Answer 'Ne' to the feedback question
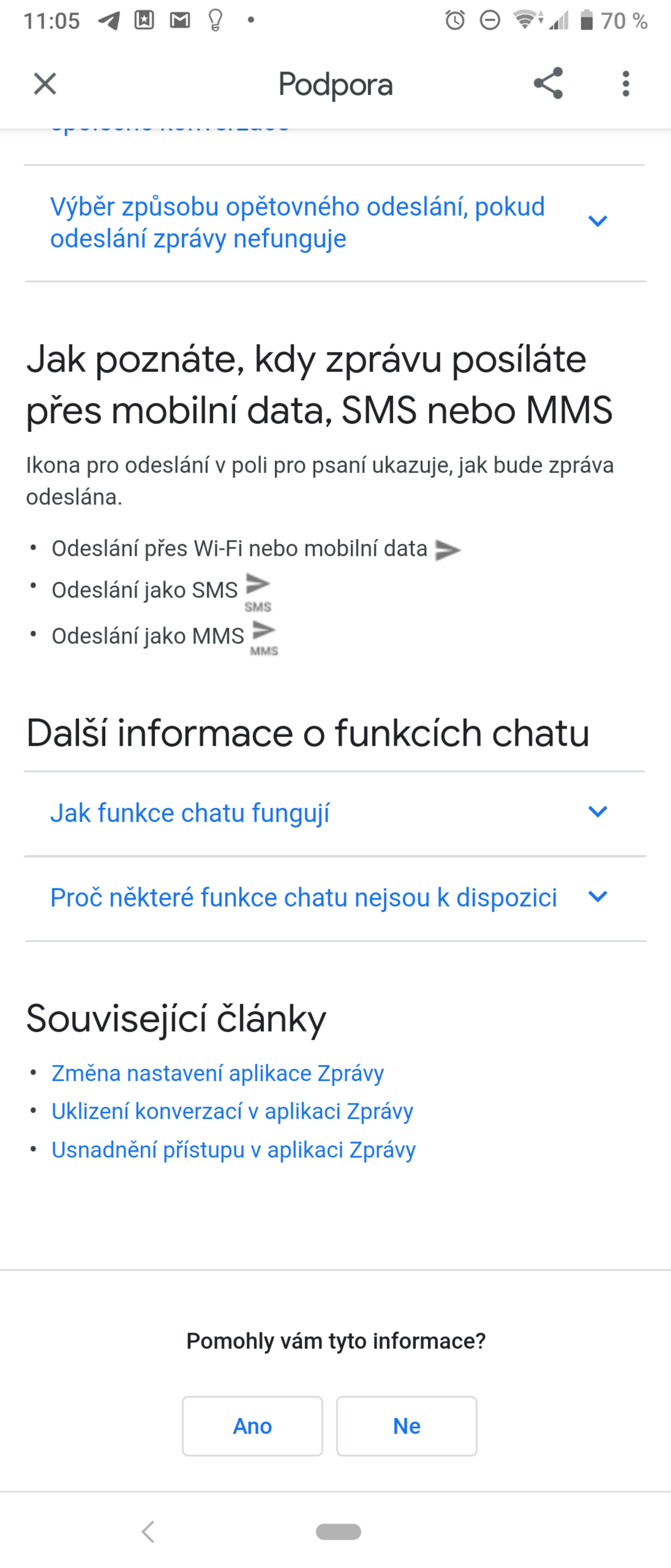 click(407, 1425)
